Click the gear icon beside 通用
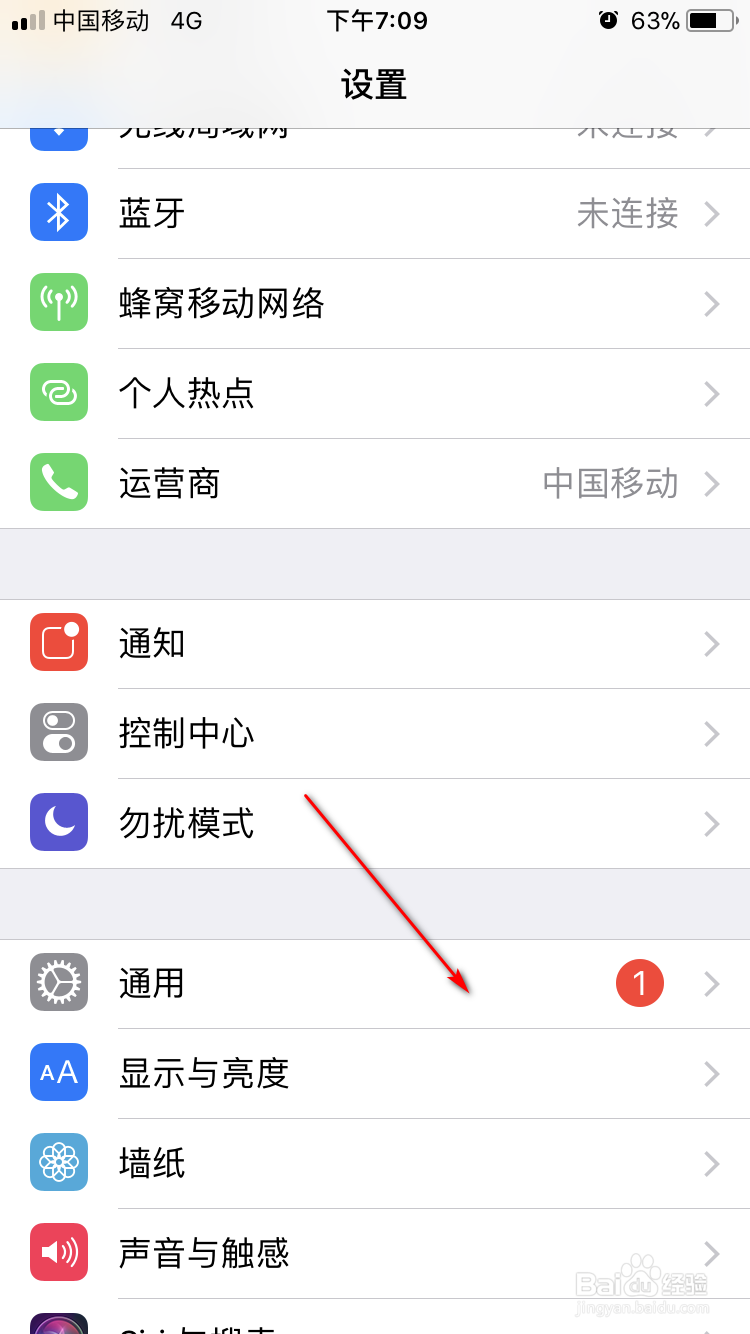This screenshot has height=1334, width=750. click(58, 983)
